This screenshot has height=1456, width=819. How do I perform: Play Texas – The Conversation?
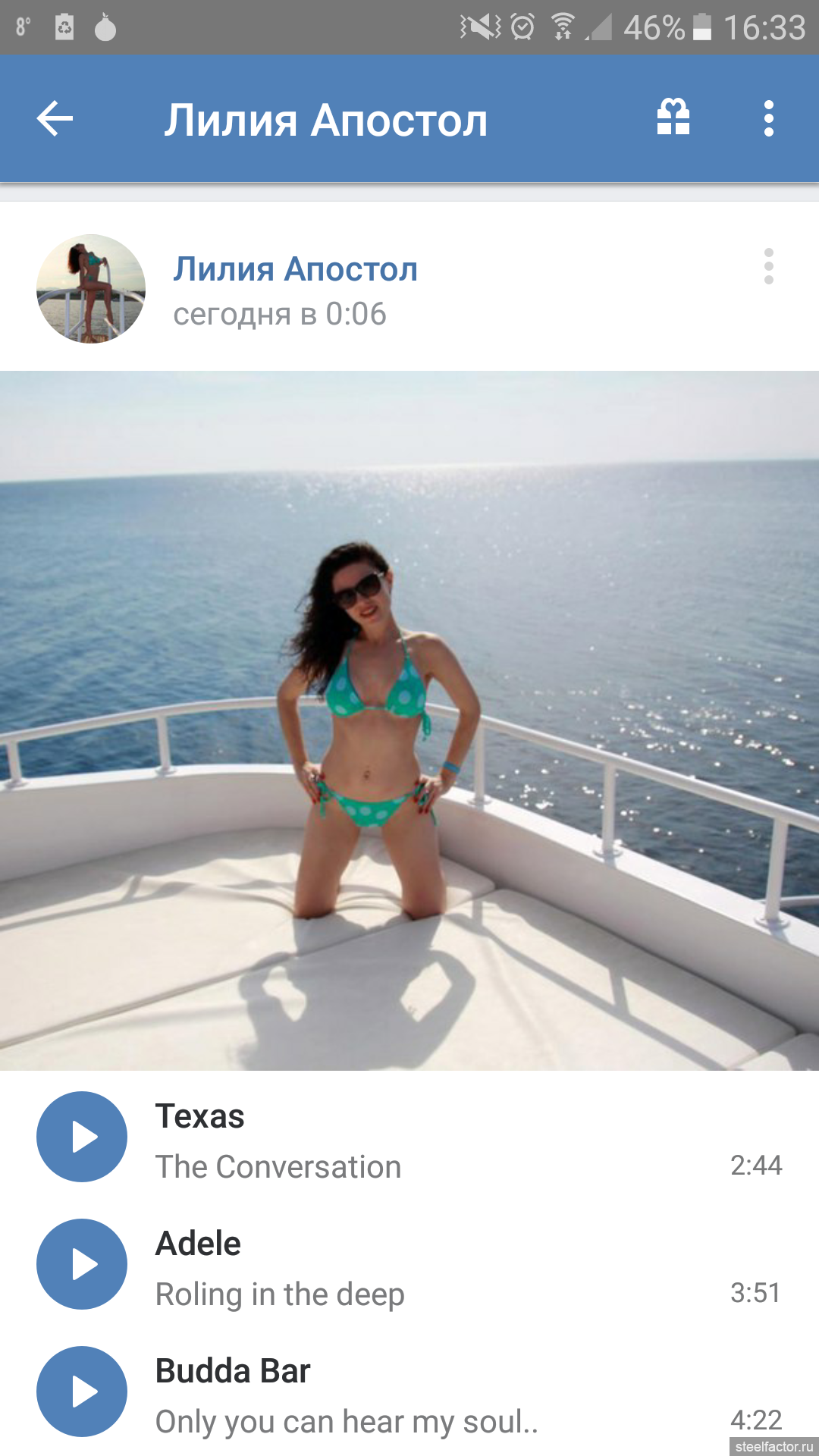[x=82, y=1137]
